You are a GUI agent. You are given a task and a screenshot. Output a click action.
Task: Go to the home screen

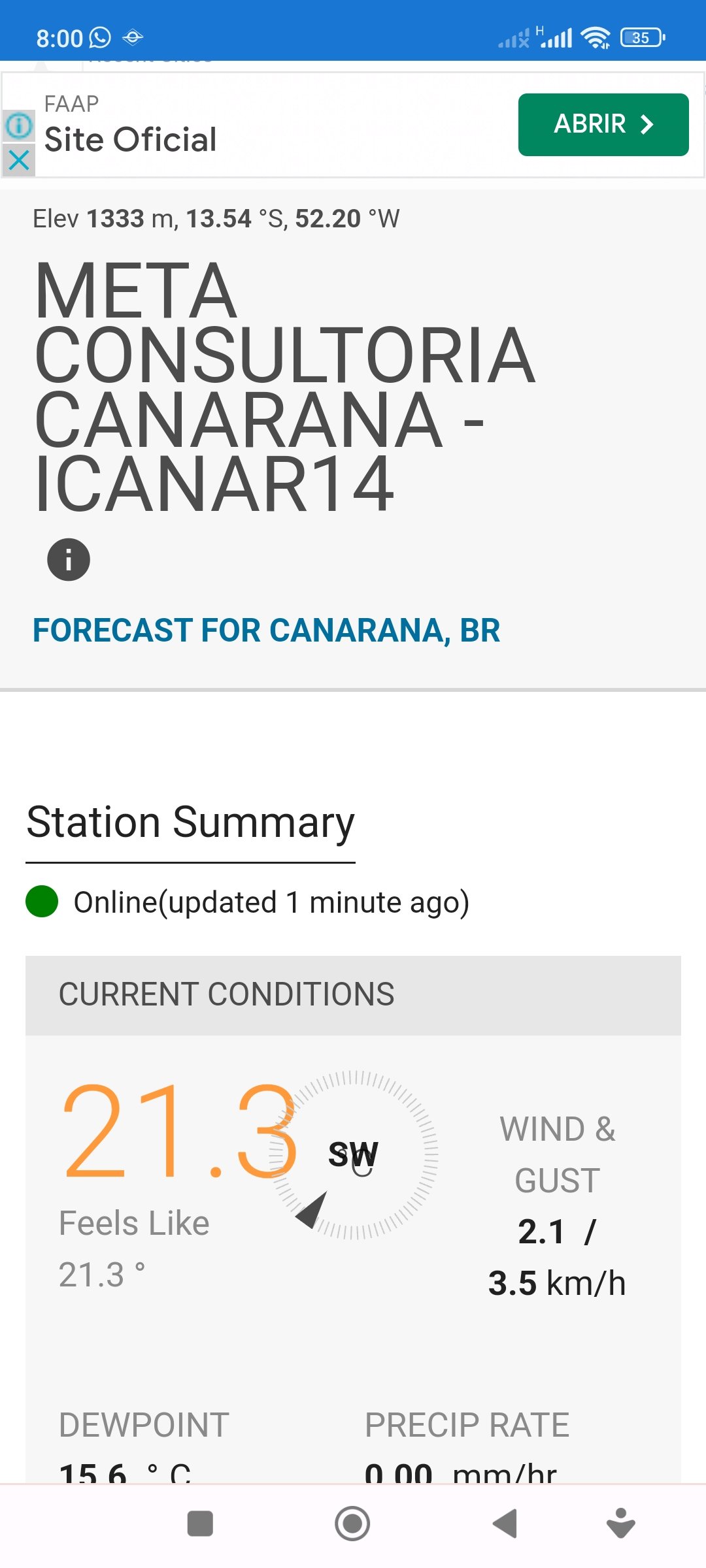(352, 1524)
